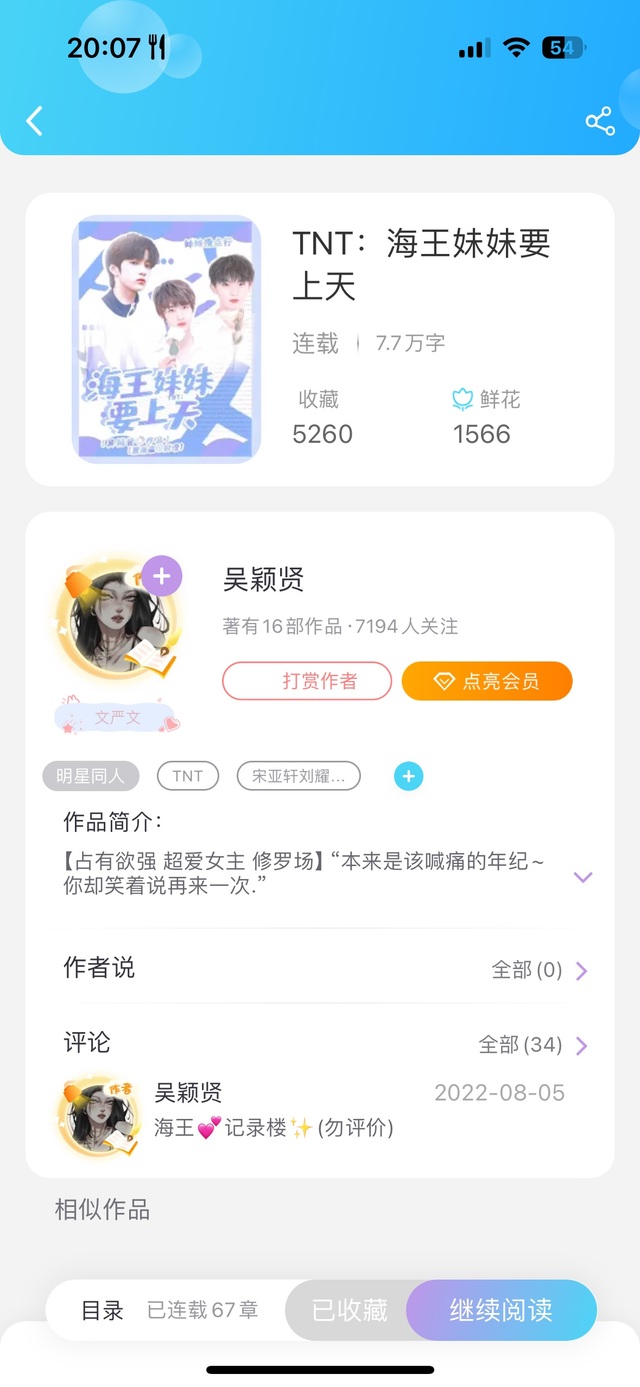Open the 目录 chapter list

coord(102,1310)
